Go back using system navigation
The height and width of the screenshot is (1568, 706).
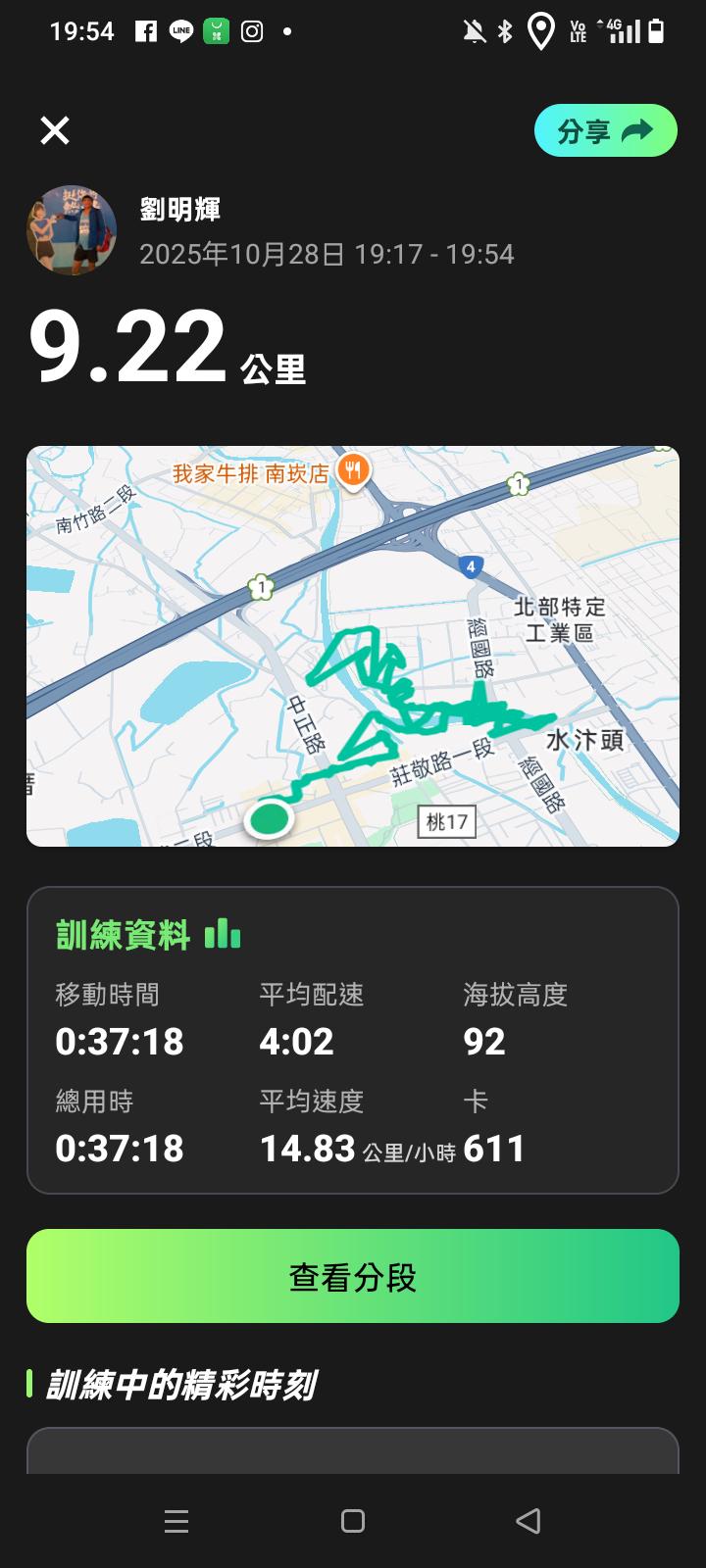pyautogui.click(x=528, y=1521)
